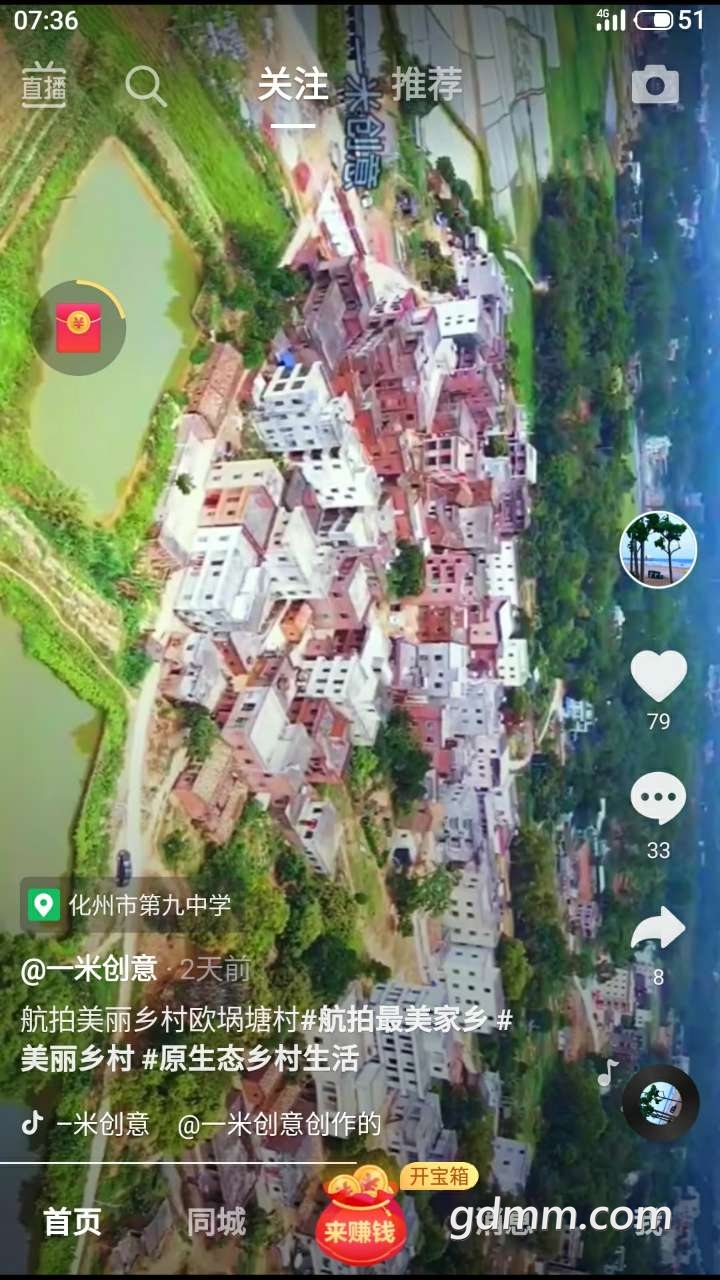The width and height of the screenshot is (720, 1280).
Task: Switch to the 推荐 tab
Action: click(427, 86)
